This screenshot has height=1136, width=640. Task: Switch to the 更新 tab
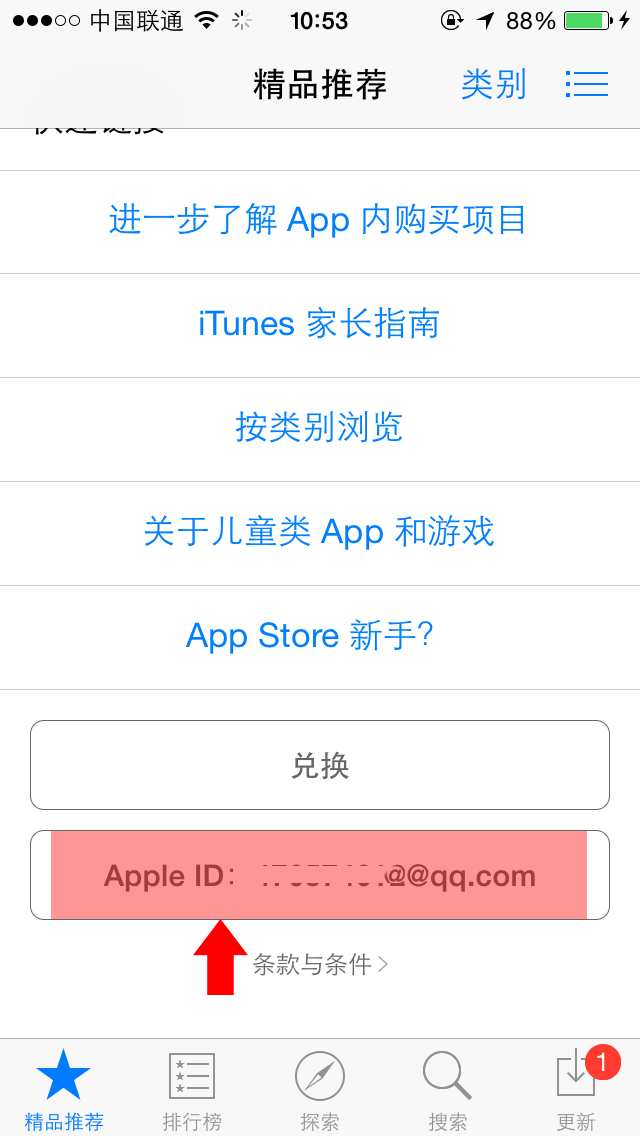click(576, 1089)
